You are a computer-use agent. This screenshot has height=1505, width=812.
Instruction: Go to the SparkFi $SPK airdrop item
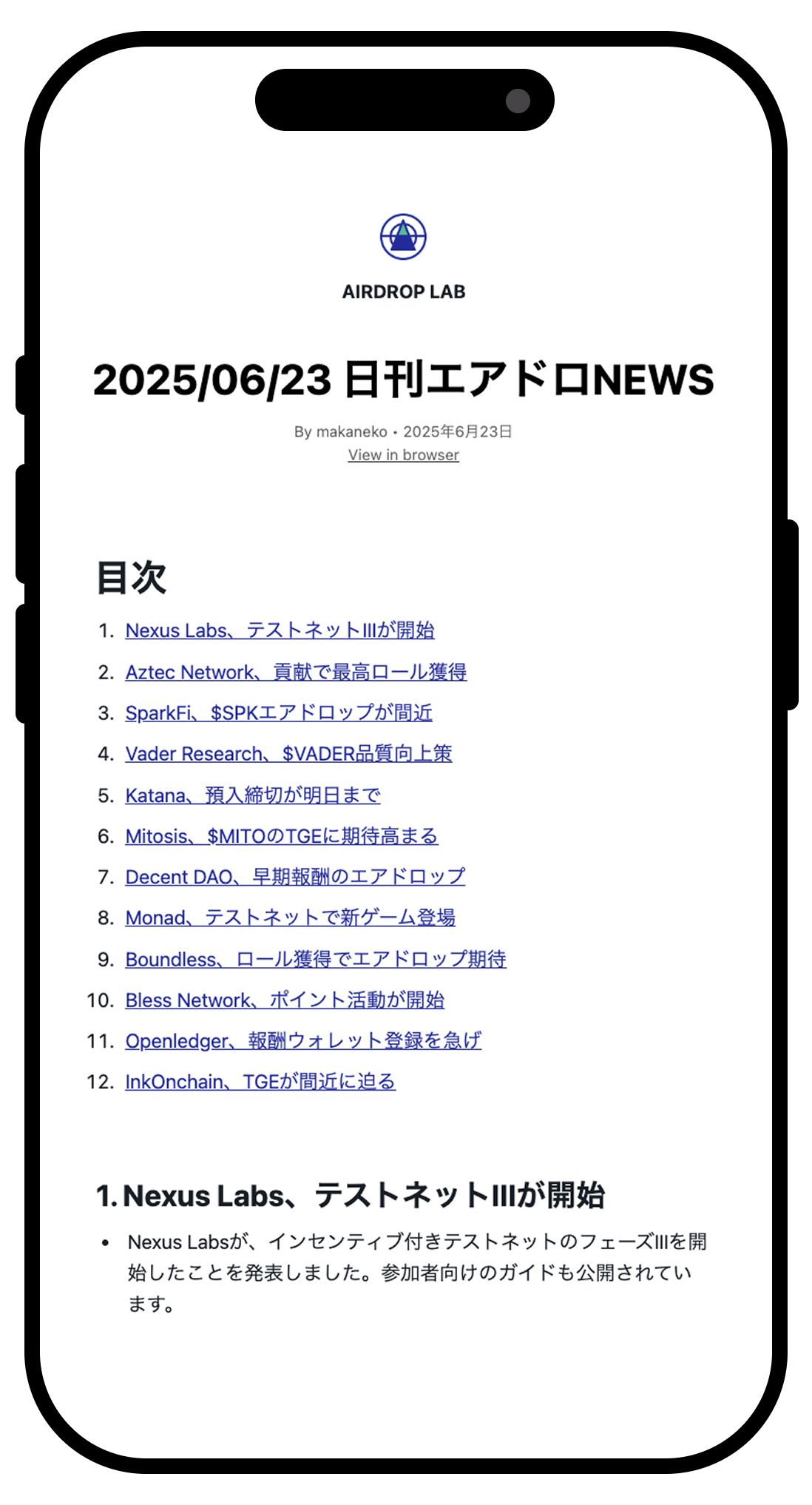(x=279, y=713)
